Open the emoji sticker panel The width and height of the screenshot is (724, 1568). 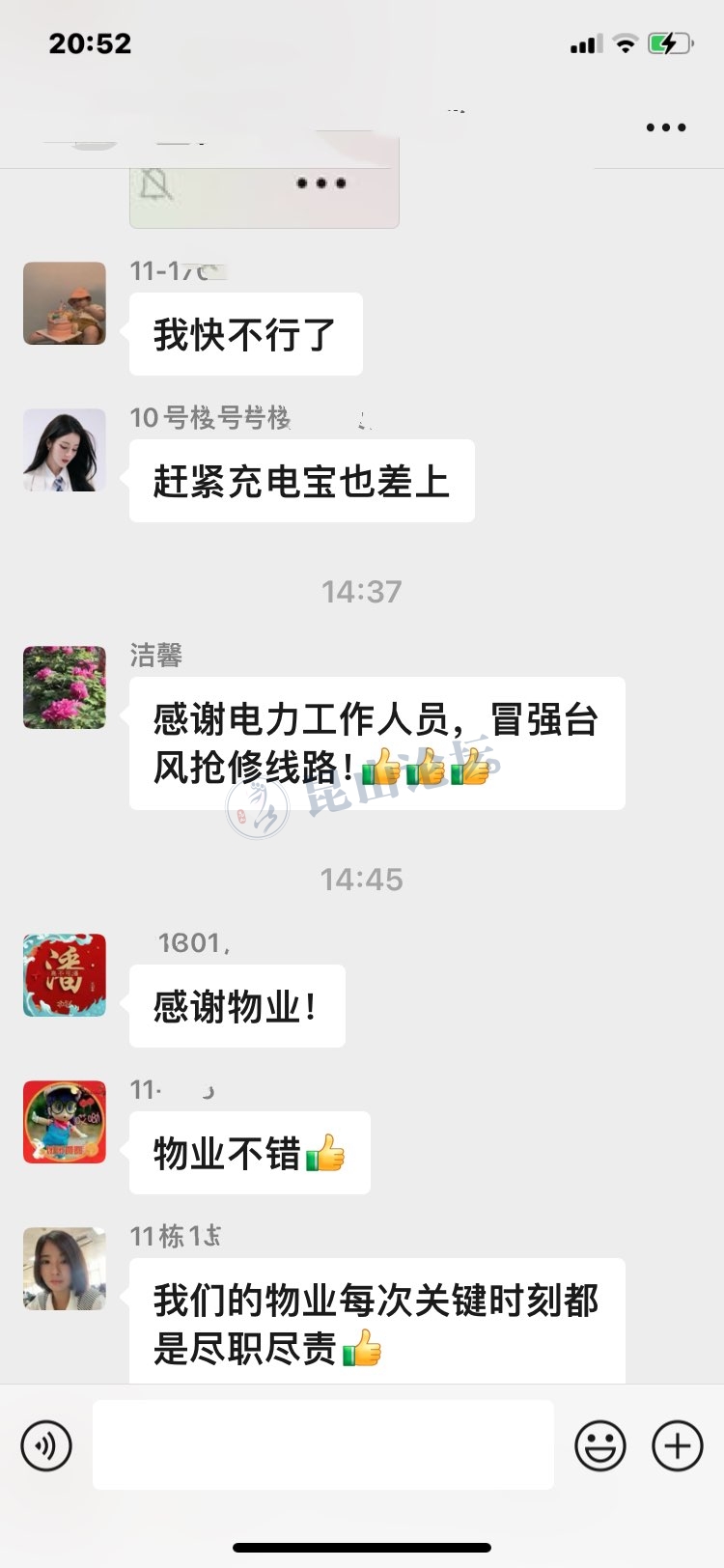tap(599, 1445)
